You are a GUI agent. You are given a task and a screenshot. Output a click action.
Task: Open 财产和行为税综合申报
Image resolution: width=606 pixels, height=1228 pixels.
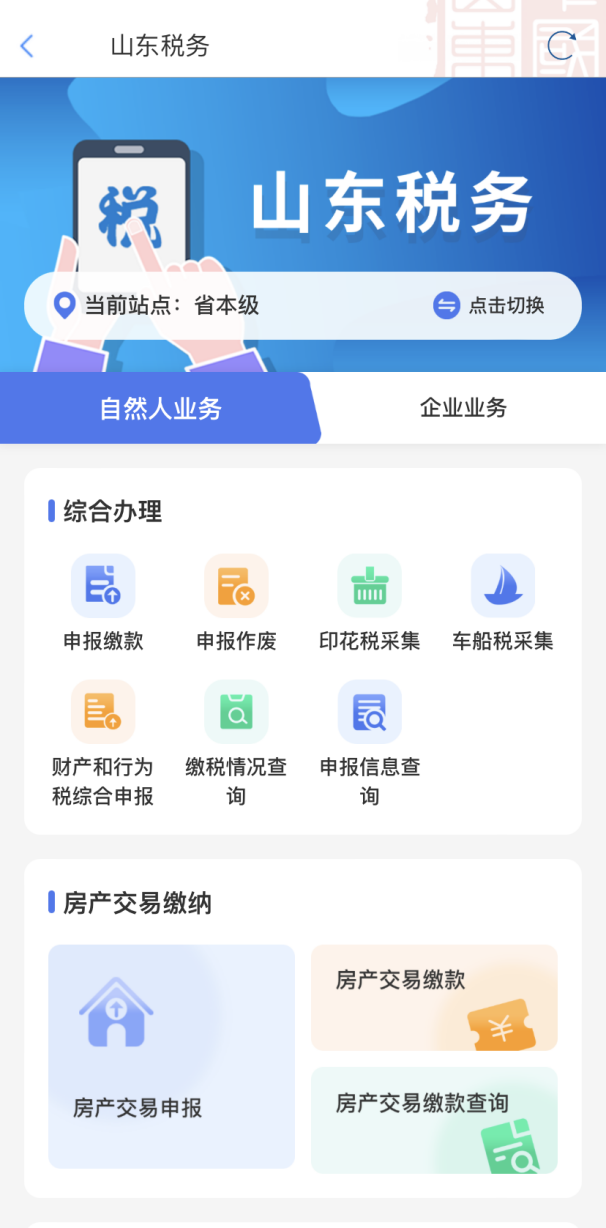[x=103, y=742]
